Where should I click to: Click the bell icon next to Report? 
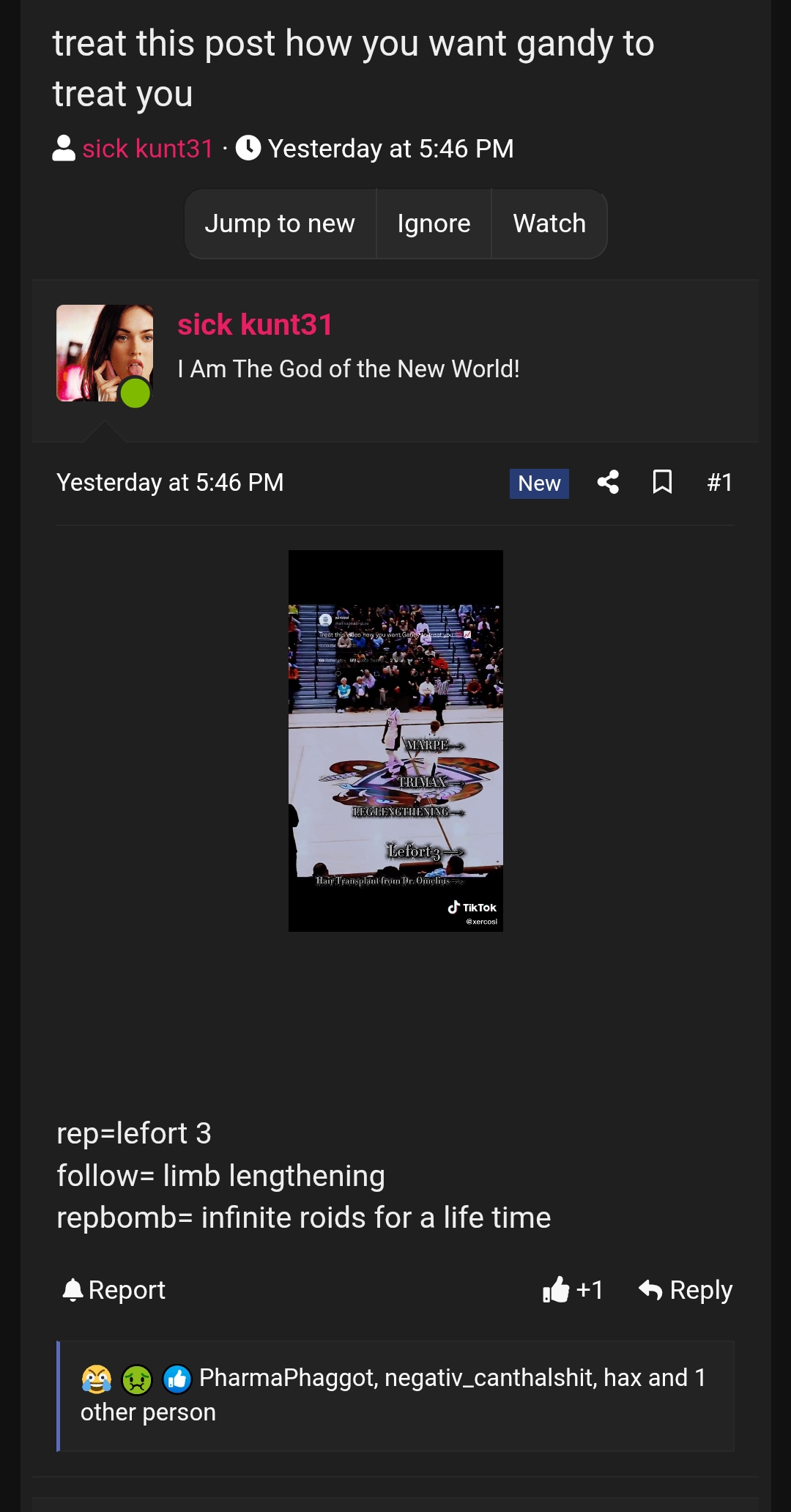(x=74, y=1290)
